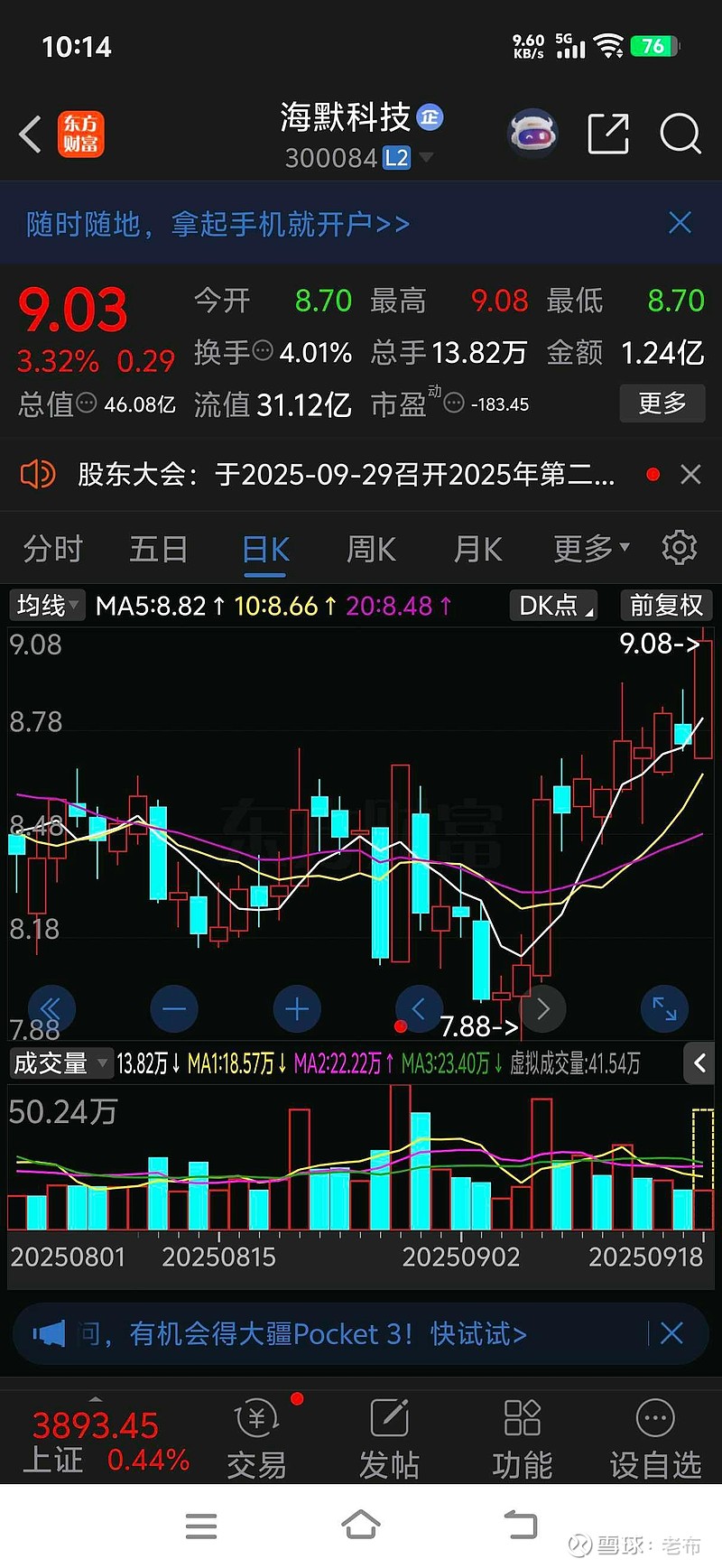Share this stock page
Viewport: 722px width, 1568px height.
607,135
